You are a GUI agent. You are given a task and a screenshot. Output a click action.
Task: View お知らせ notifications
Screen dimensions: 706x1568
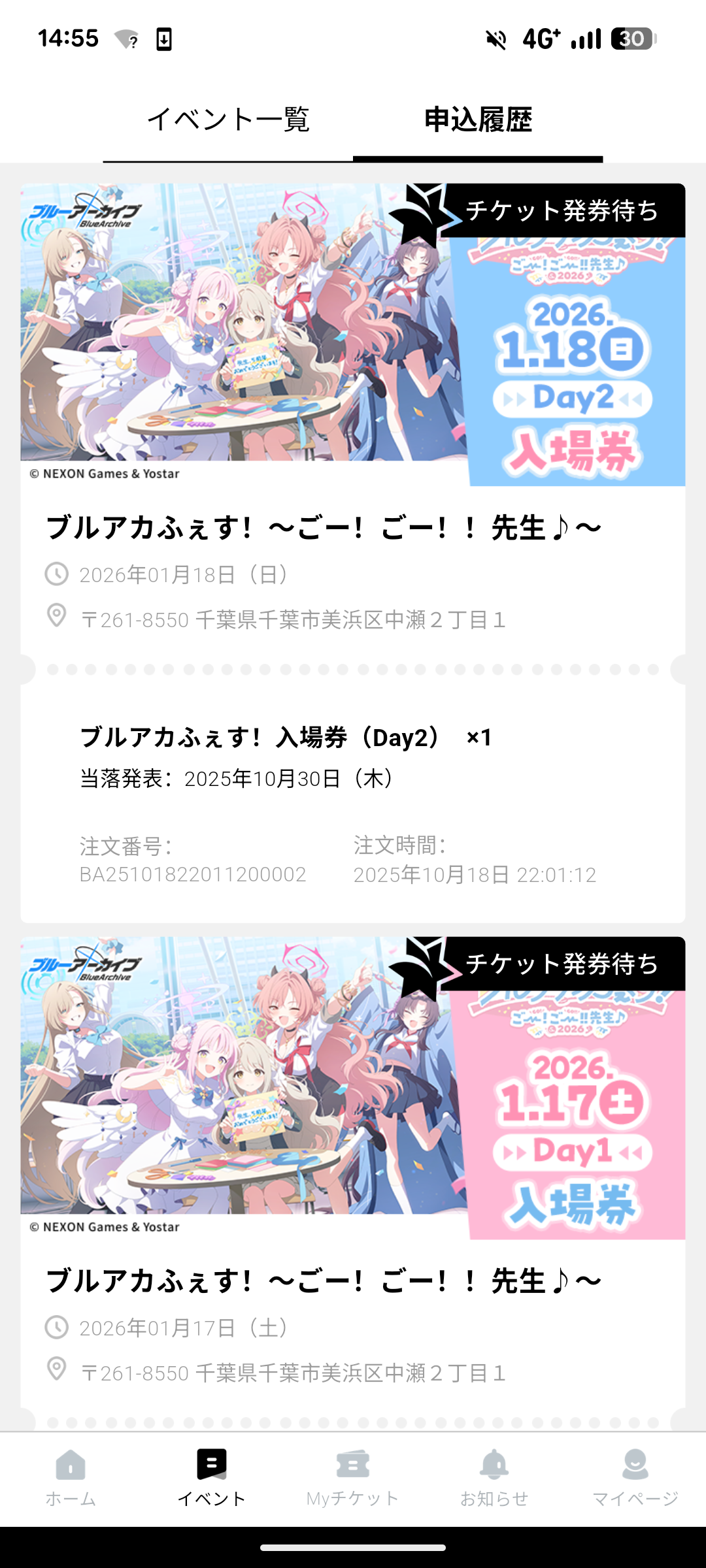pyautogui.click(x=494, y=1478)
